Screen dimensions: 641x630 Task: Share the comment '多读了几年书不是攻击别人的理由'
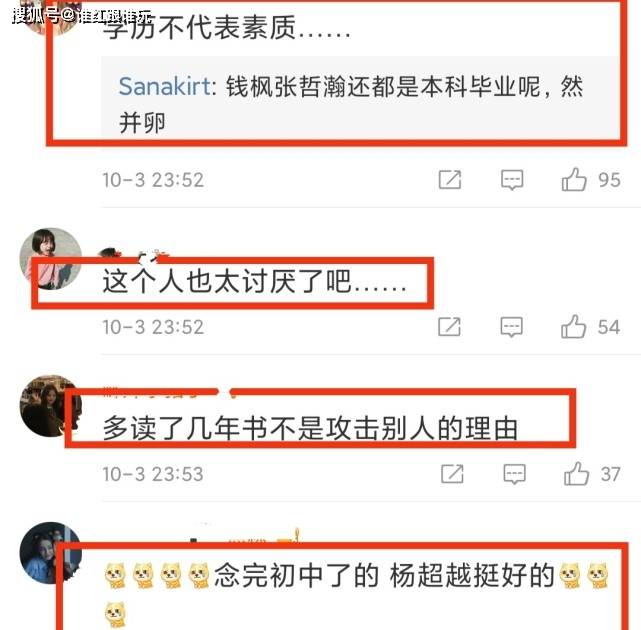450,474
